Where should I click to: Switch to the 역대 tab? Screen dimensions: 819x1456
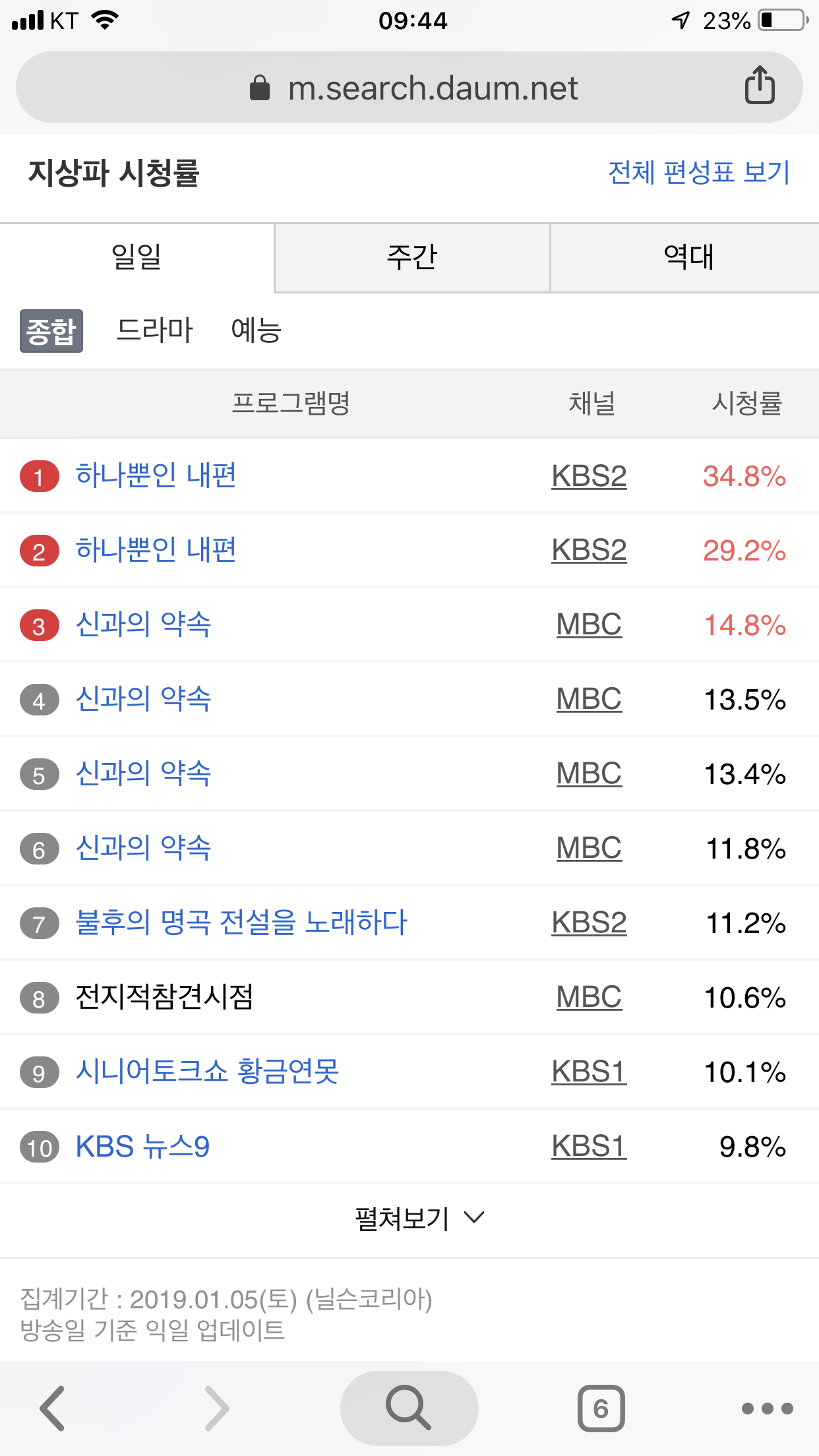coord(688,257)
